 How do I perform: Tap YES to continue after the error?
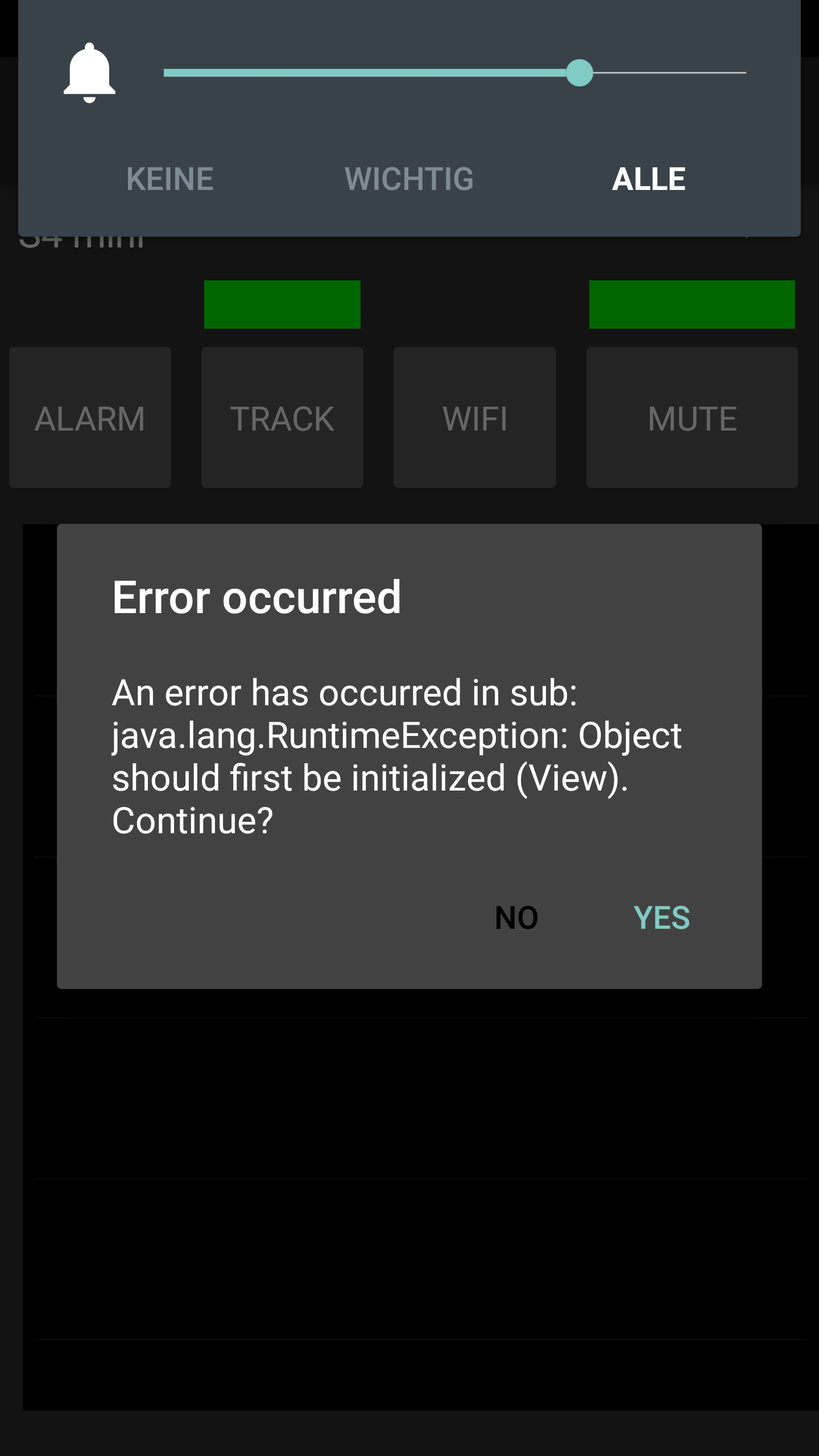click(x=661, y=917)
